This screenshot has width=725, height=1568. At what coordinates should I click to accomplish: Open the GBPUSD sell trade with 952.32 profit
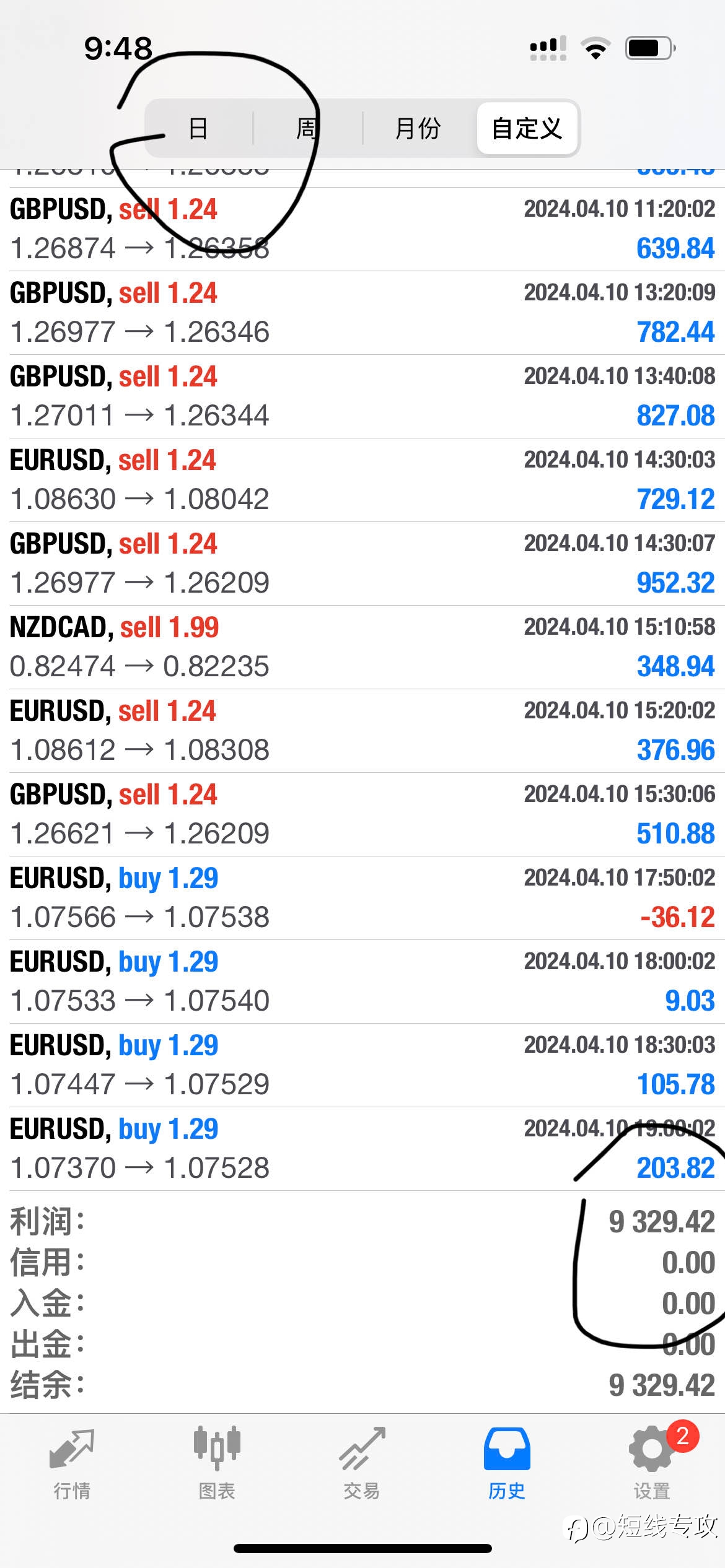362,564
